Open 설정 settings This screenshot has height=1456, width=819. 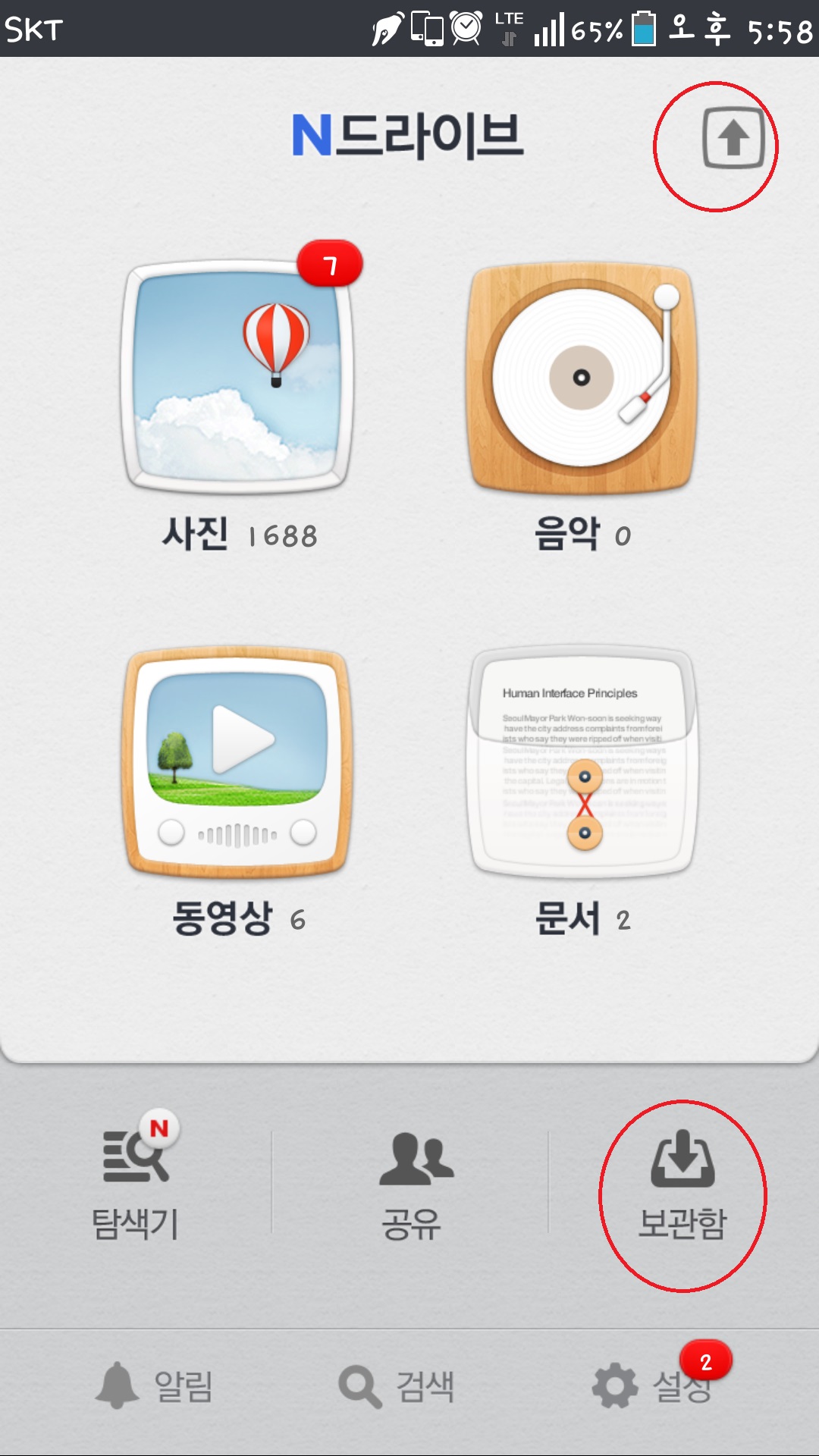[652, 1385]
